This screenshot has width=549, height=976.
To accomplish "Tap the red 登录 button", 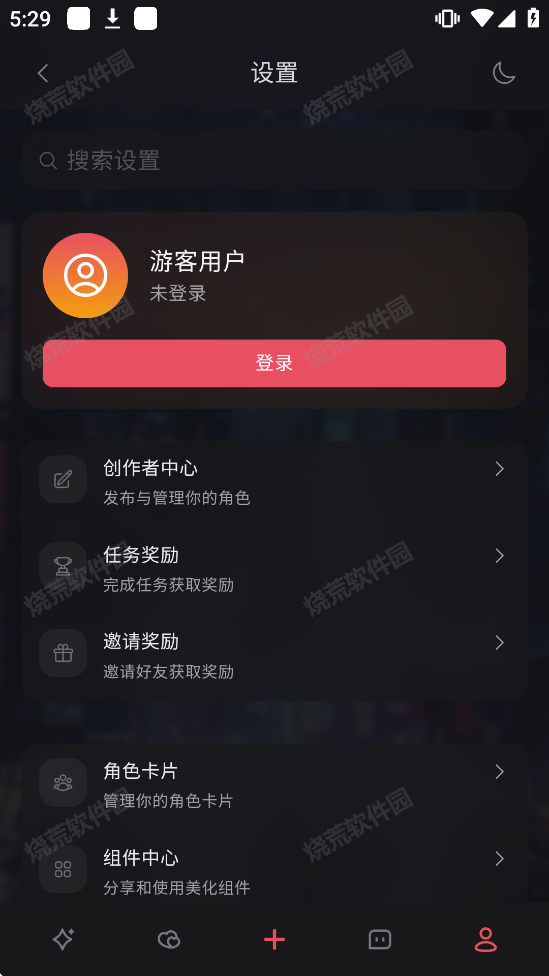I will tap(274, 364).
